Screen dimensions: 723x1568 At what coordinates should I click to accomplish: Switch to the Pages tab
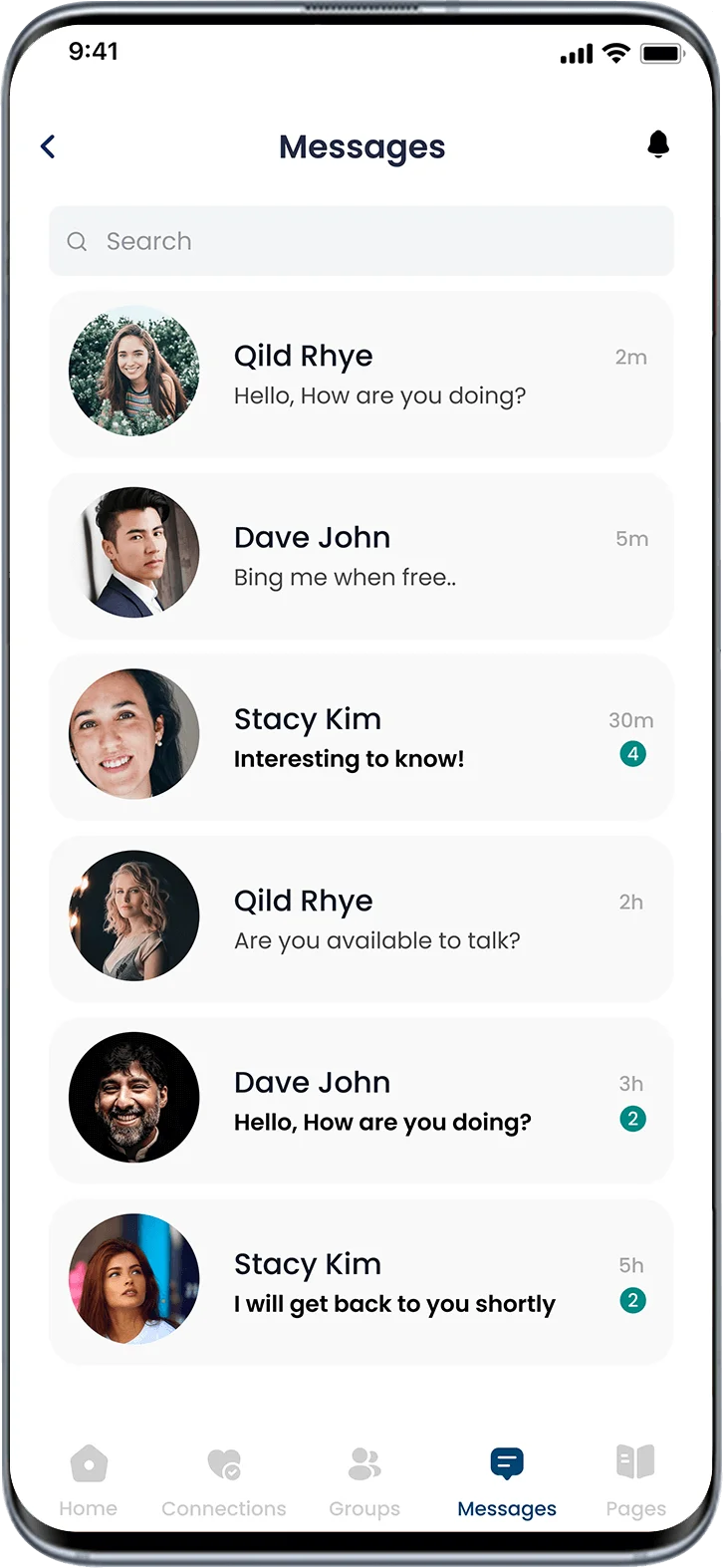pos(635,1480)
